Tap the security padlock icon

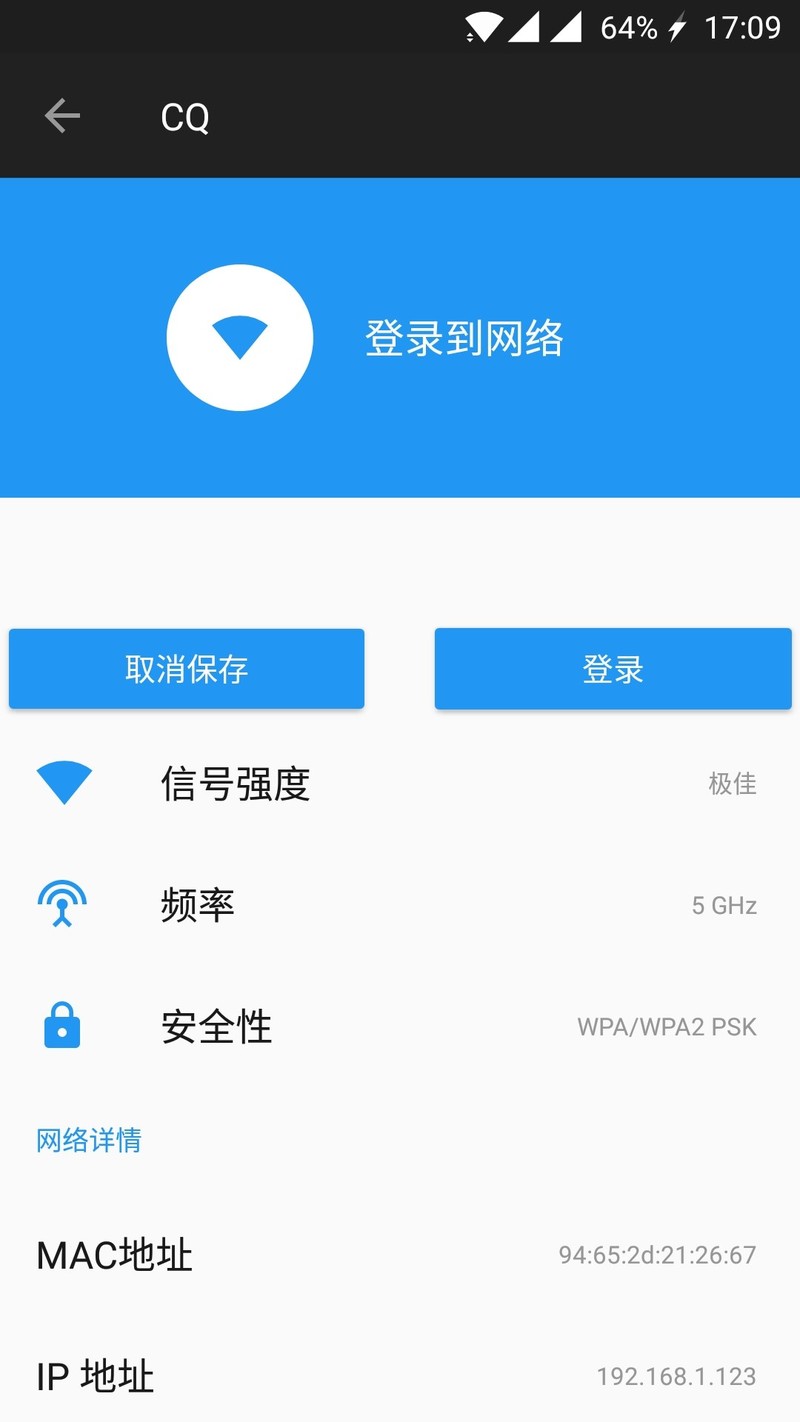pos(62,1024)
